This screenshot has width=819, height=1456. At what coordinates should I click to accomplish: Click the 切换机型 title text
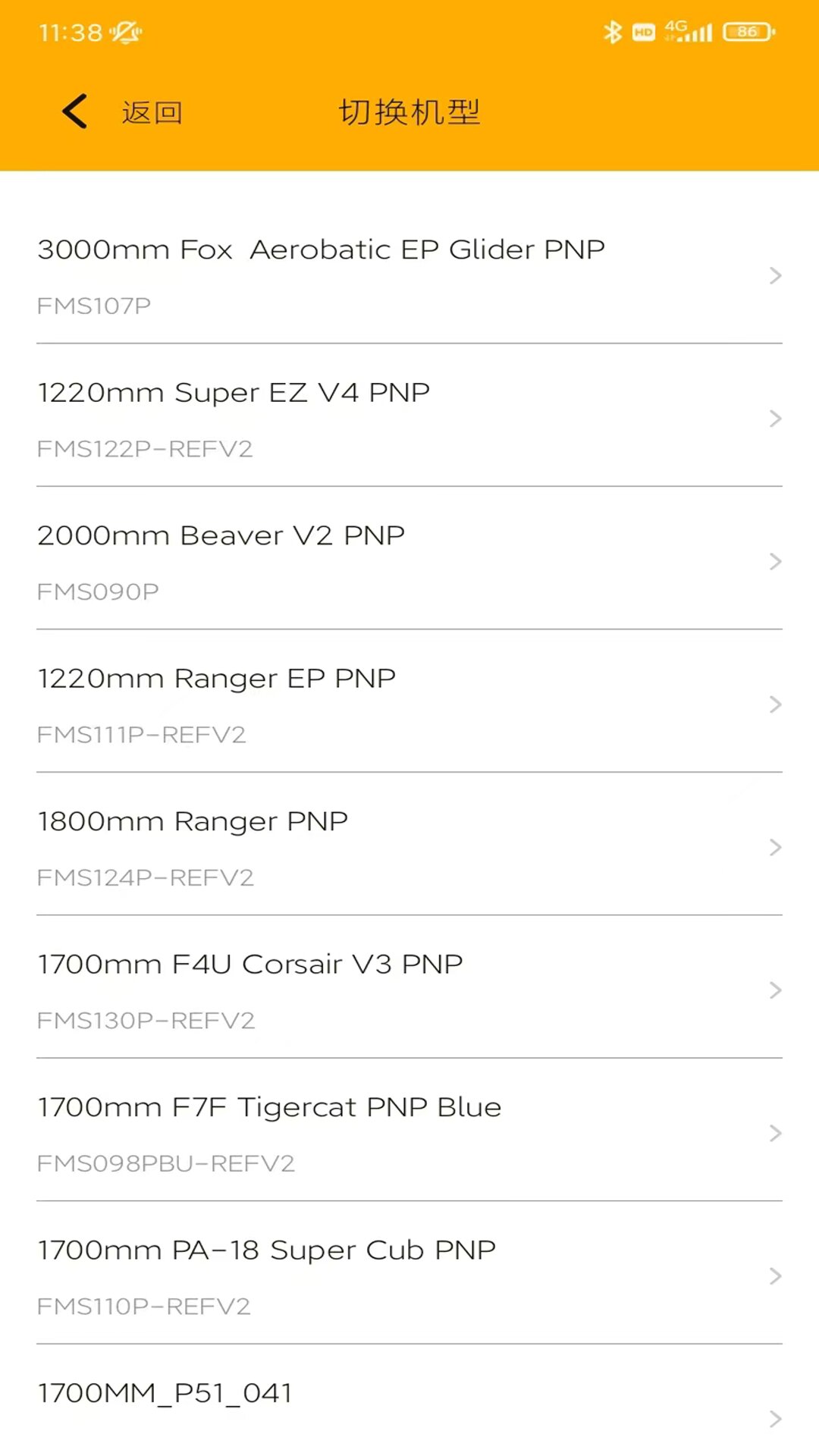[x=409, y=111]
